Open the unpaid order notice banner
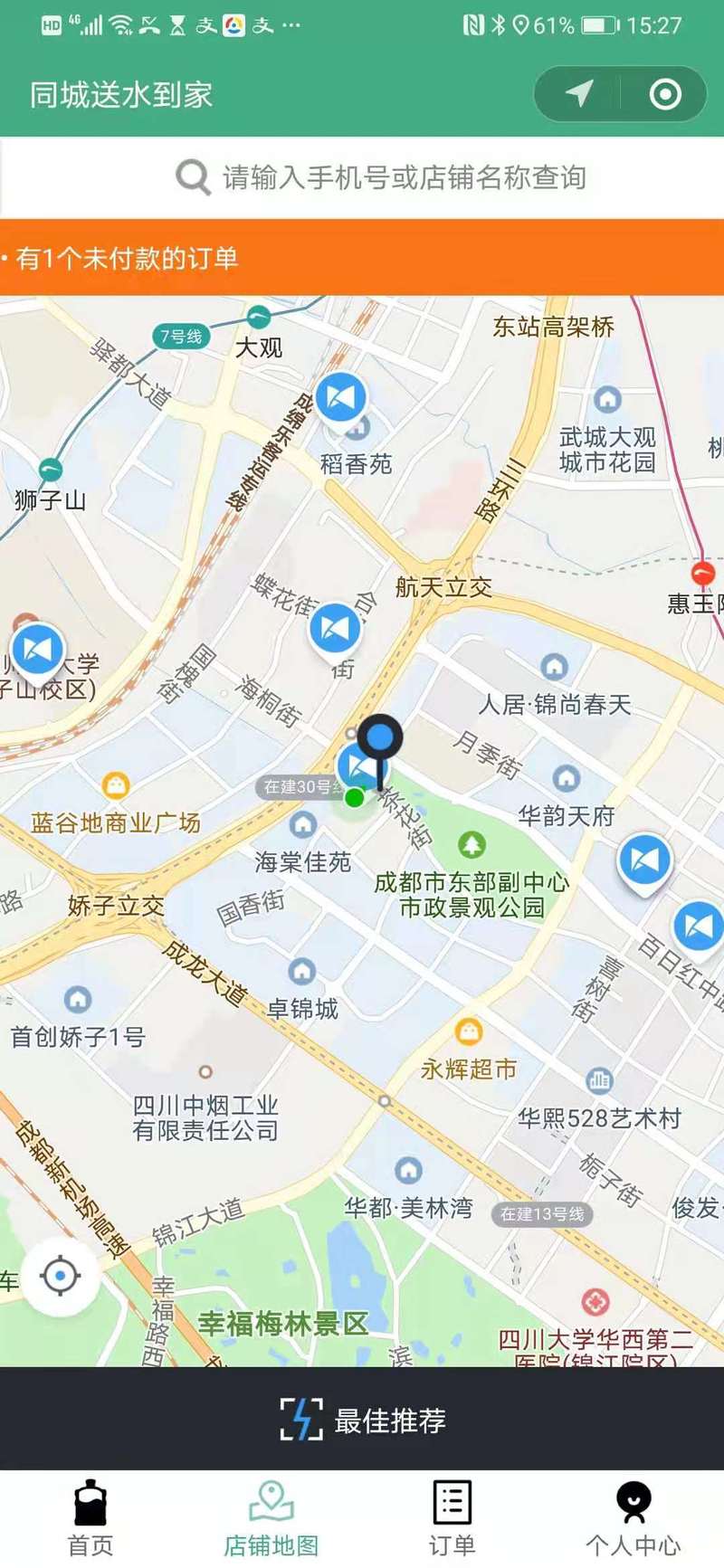 (x=362, y=259)
